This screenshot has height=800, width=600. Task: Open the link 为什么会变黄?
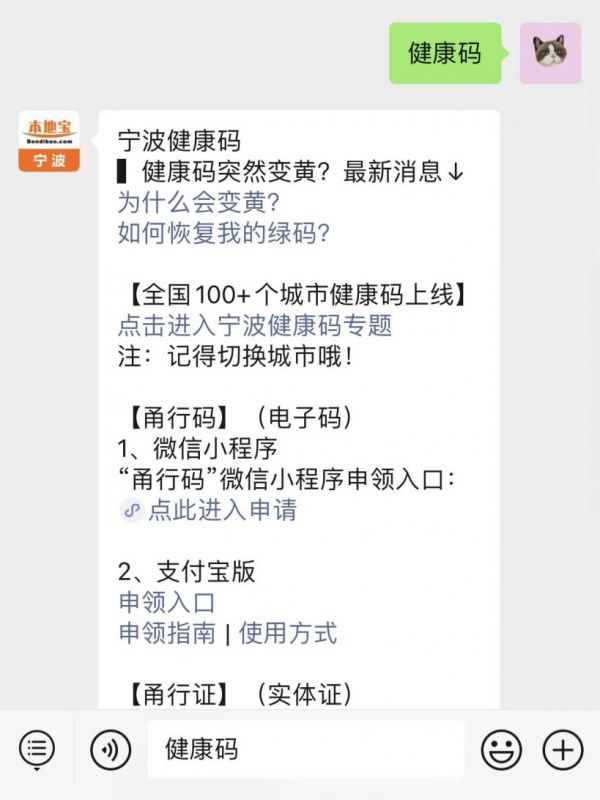click(x=198, y=202)
